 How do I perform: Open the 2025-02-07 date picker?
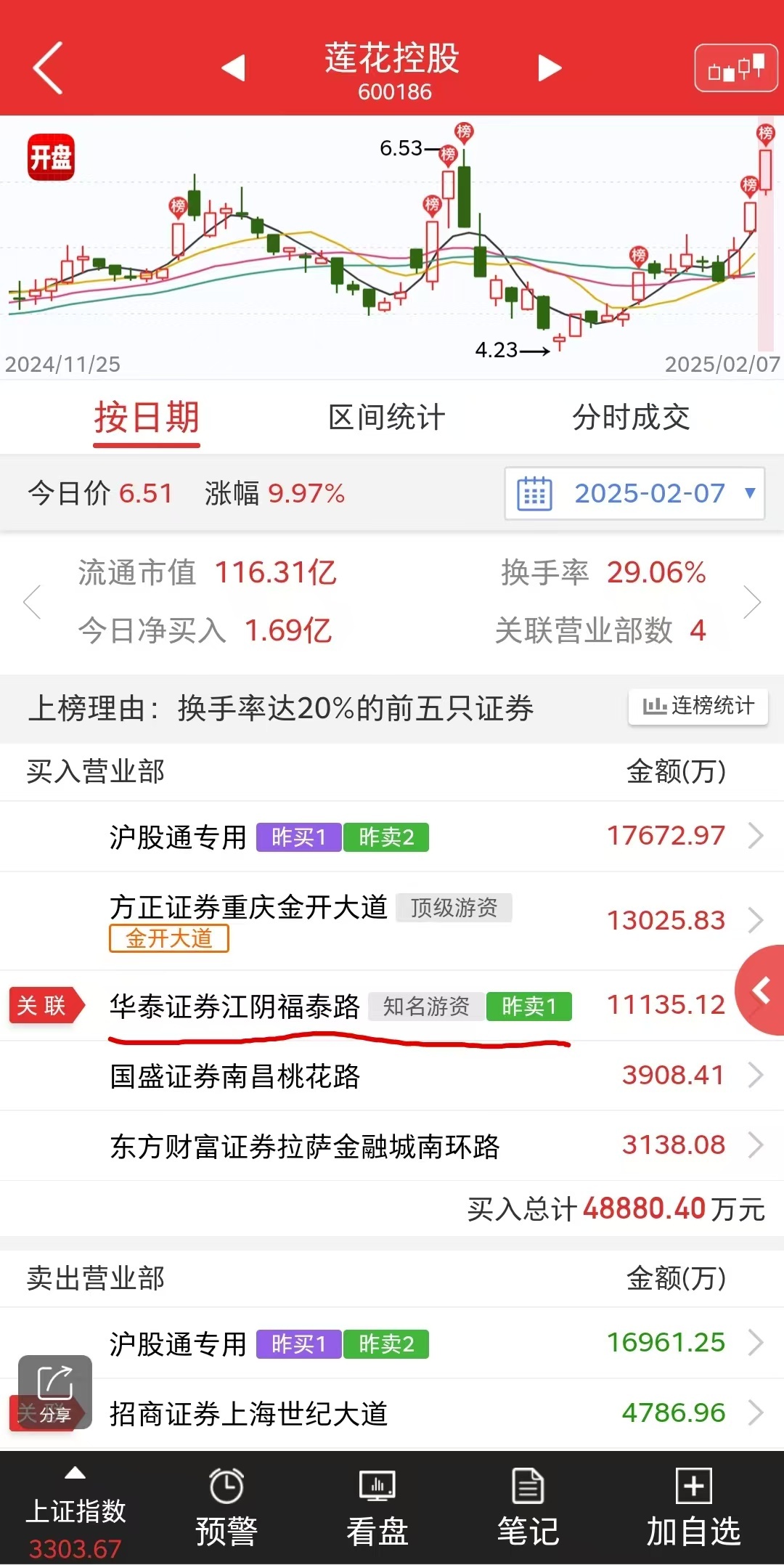point(634,494)
